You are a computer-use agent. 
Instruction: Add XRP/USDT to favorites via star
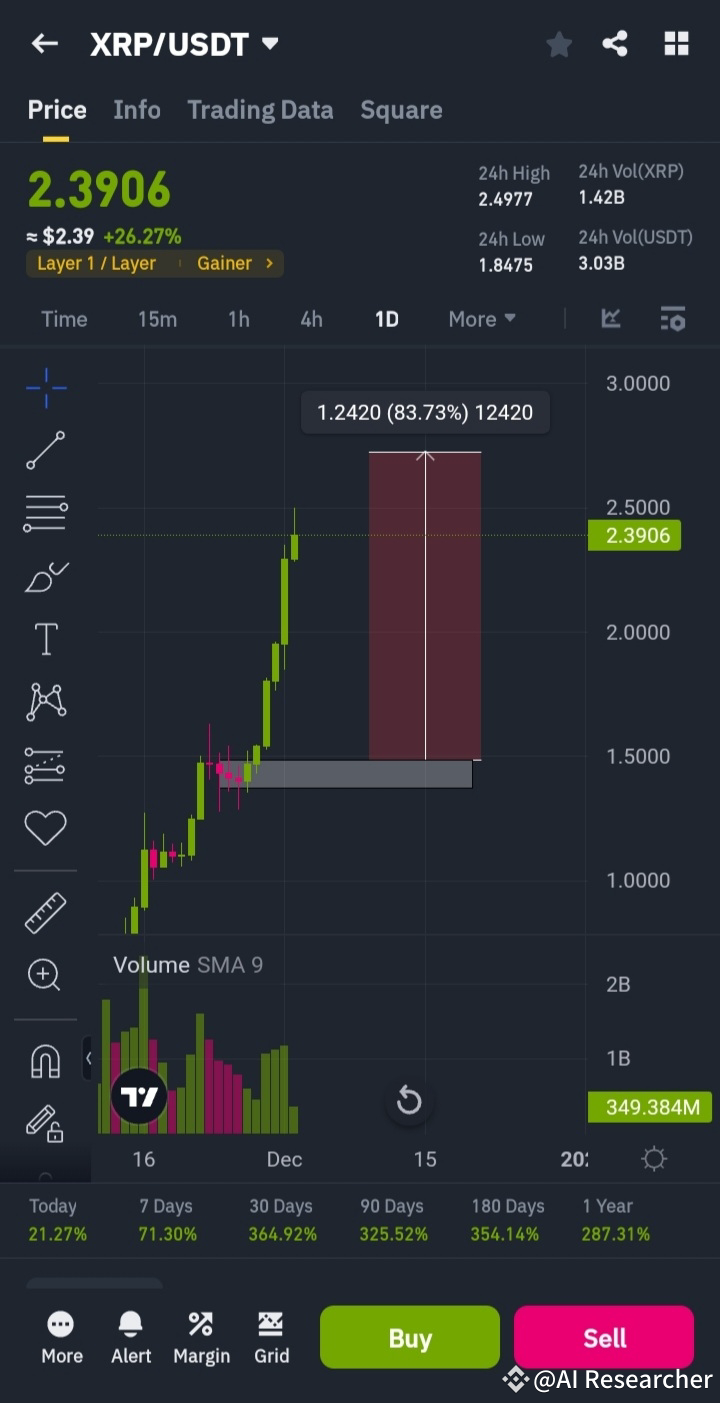[x=559, y=44]
